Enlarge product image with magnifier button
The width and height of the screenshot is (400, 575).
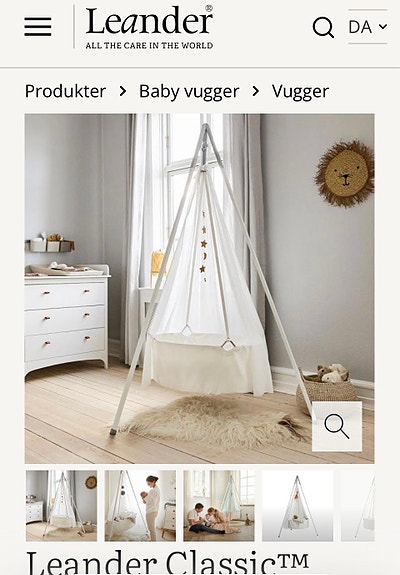pyautogui.click(x=337, y=426)
